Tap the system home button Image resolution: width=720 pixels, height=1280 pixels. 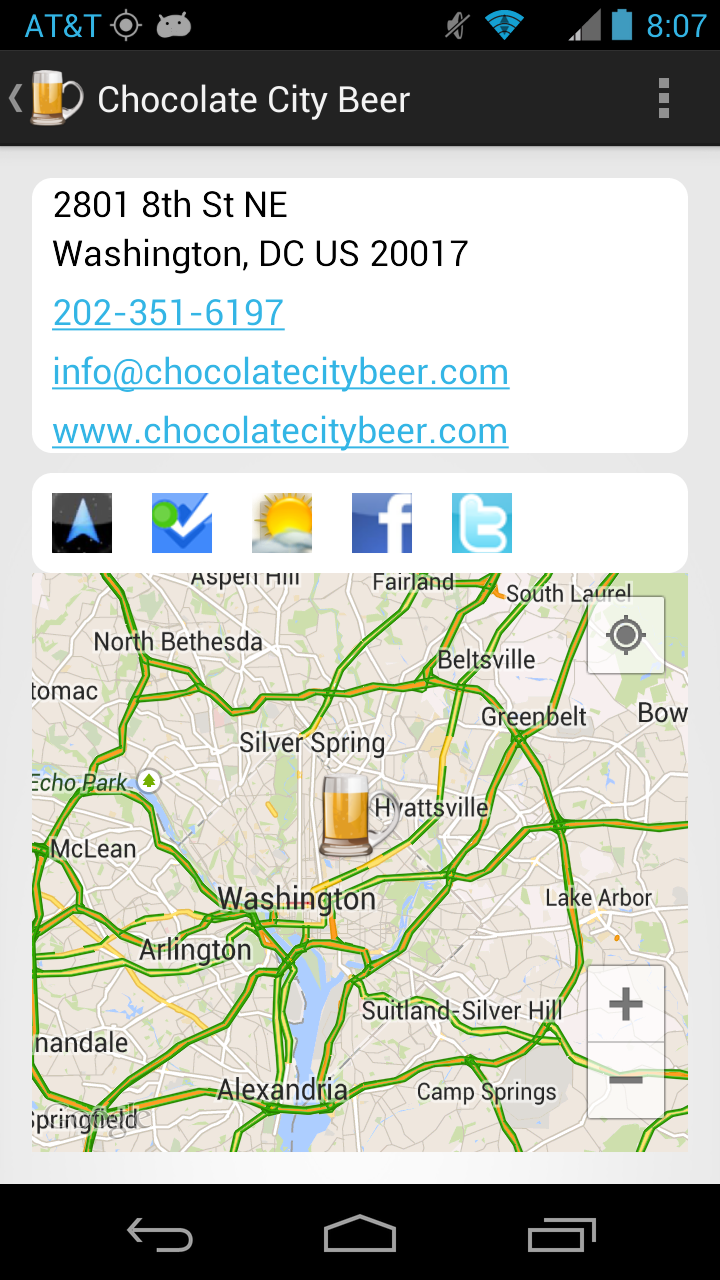(x=360, y=1234)
